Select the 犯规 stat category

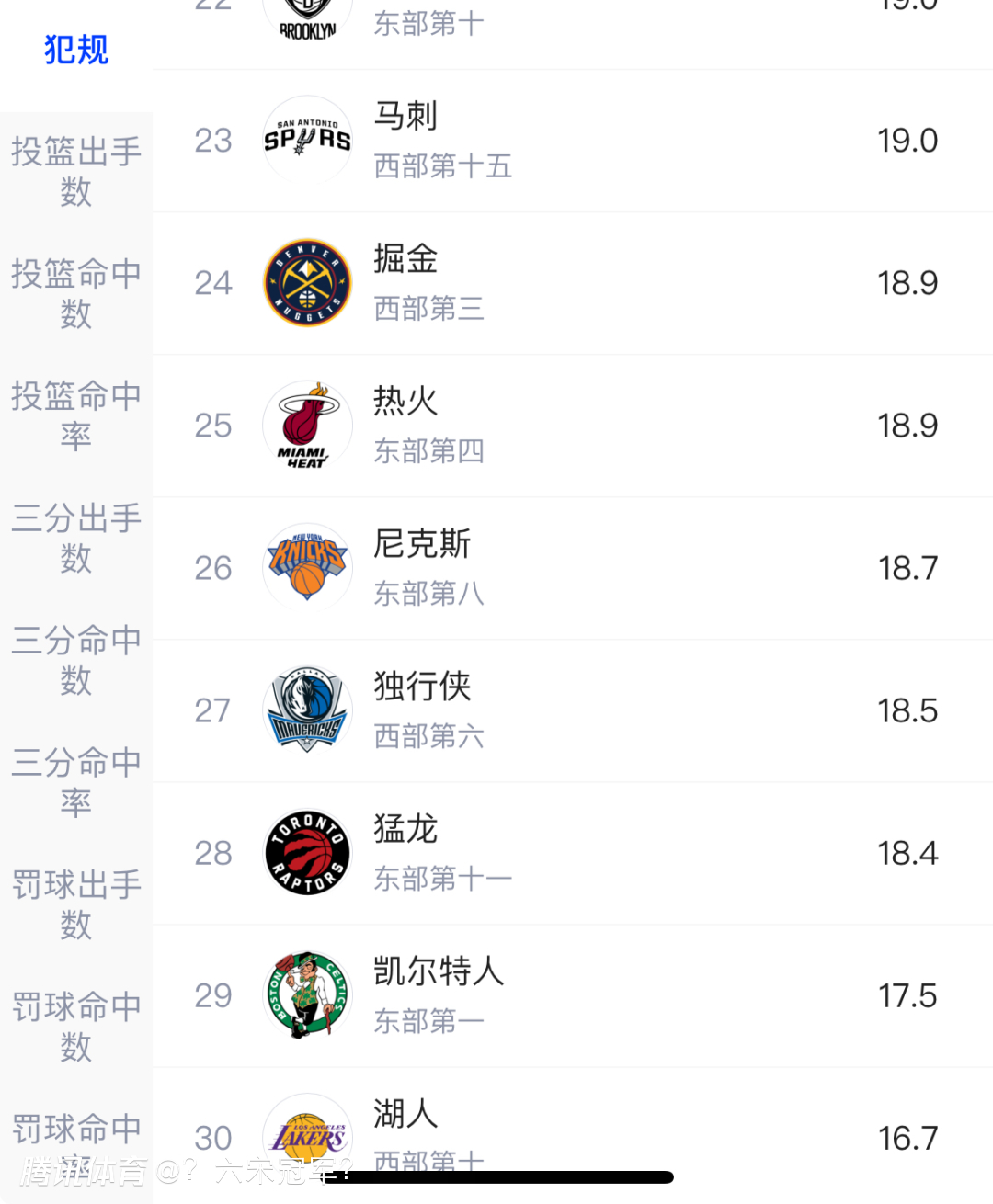point(76,50)
